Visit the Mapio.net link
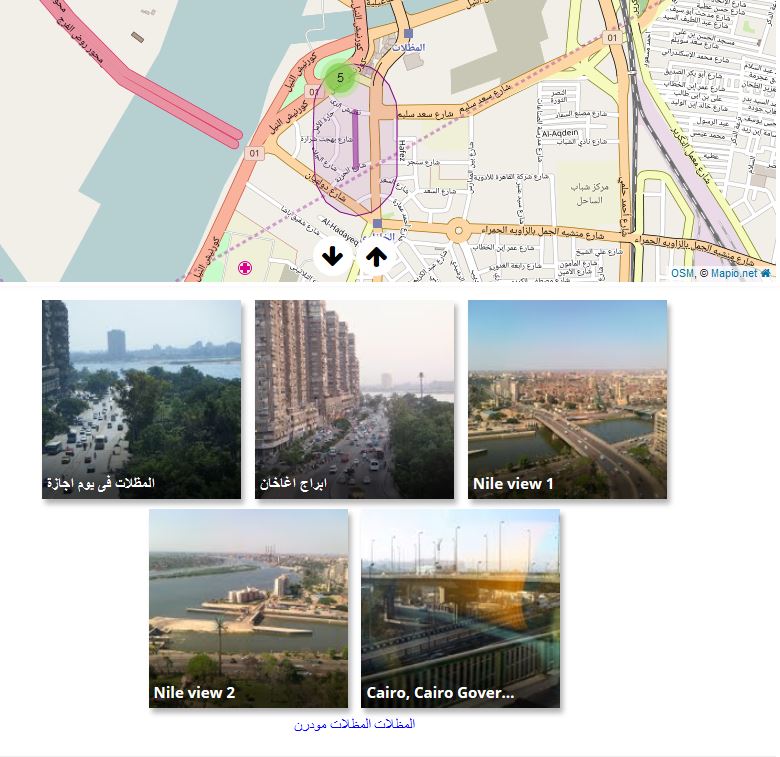 point(734,273)
